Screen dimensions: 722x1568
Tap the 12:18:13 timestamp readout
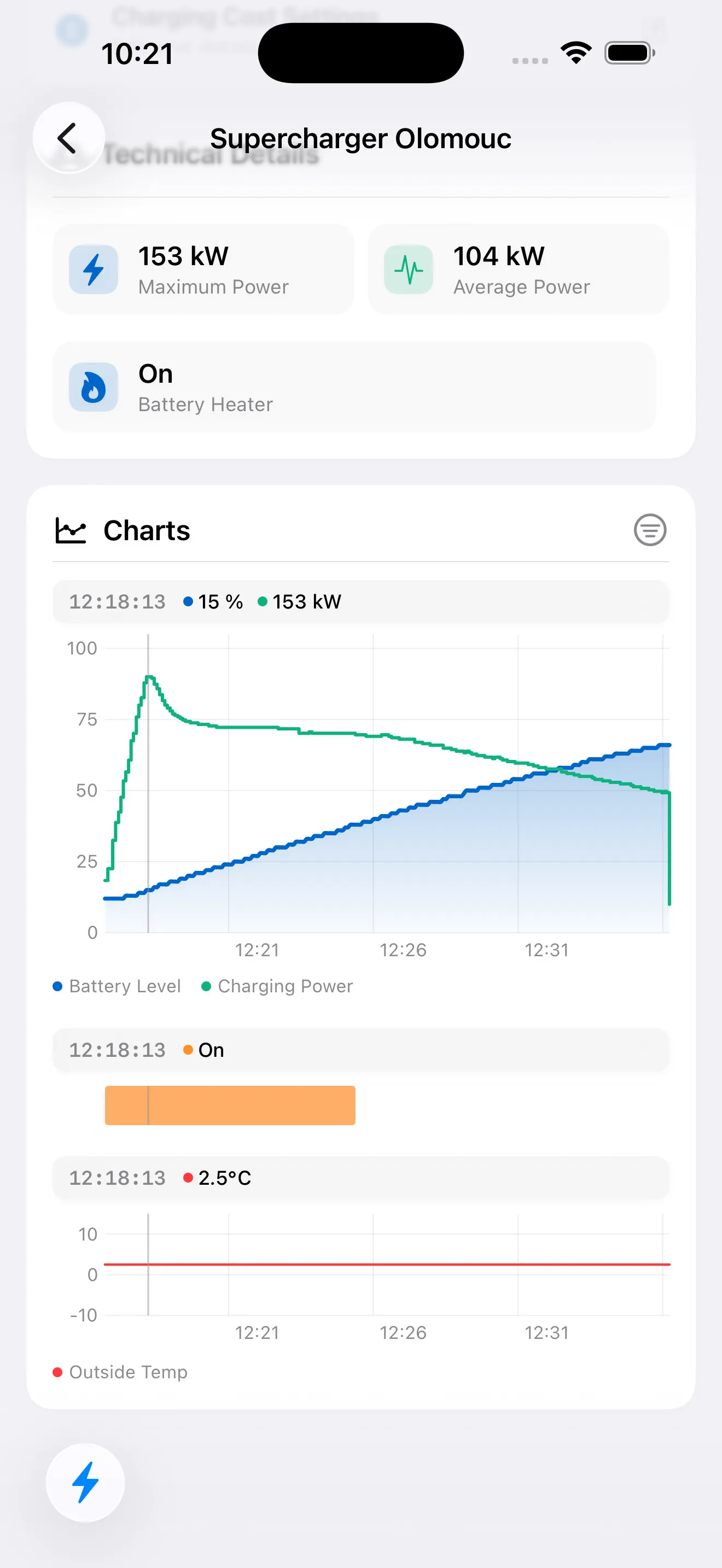117,601
